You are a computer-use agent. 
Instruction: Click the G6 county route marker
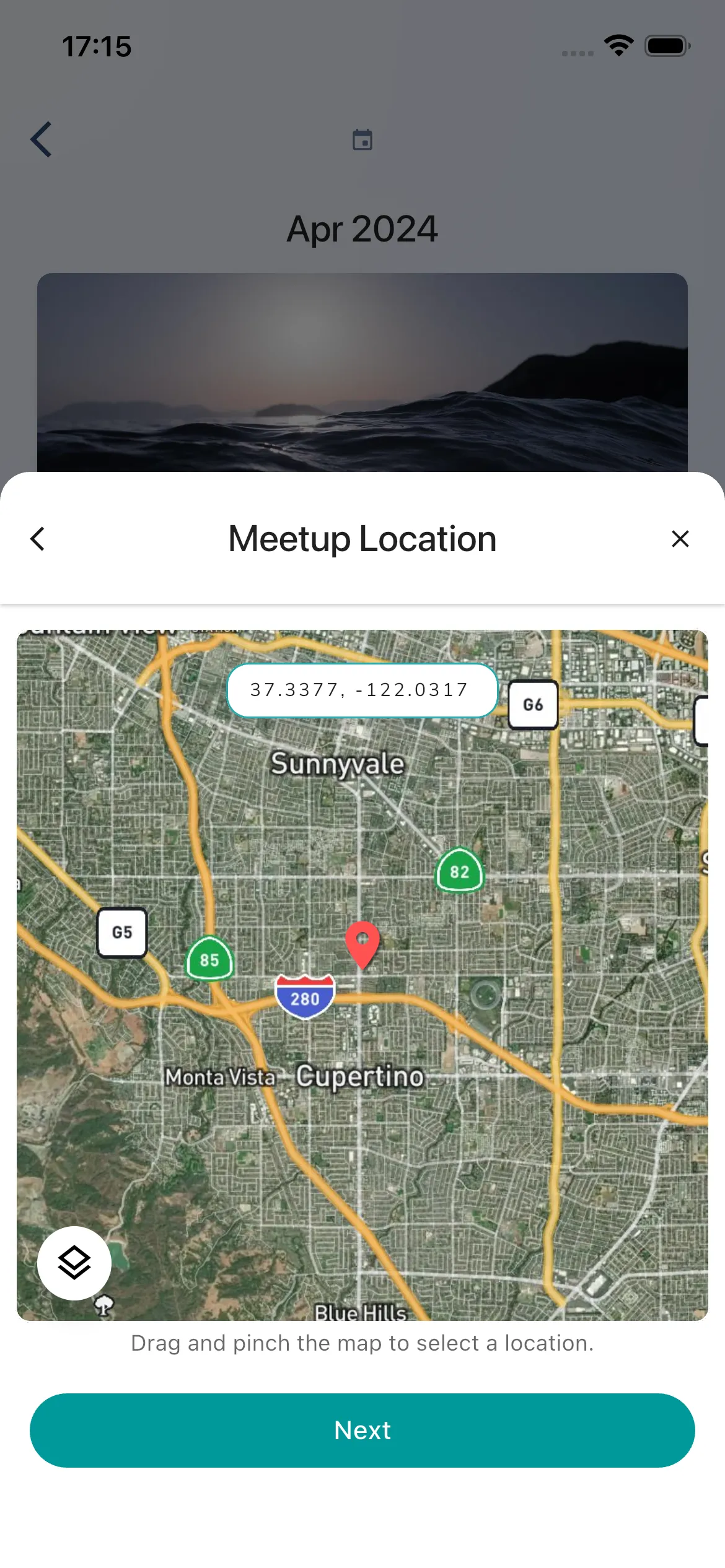tap(534, 703)
